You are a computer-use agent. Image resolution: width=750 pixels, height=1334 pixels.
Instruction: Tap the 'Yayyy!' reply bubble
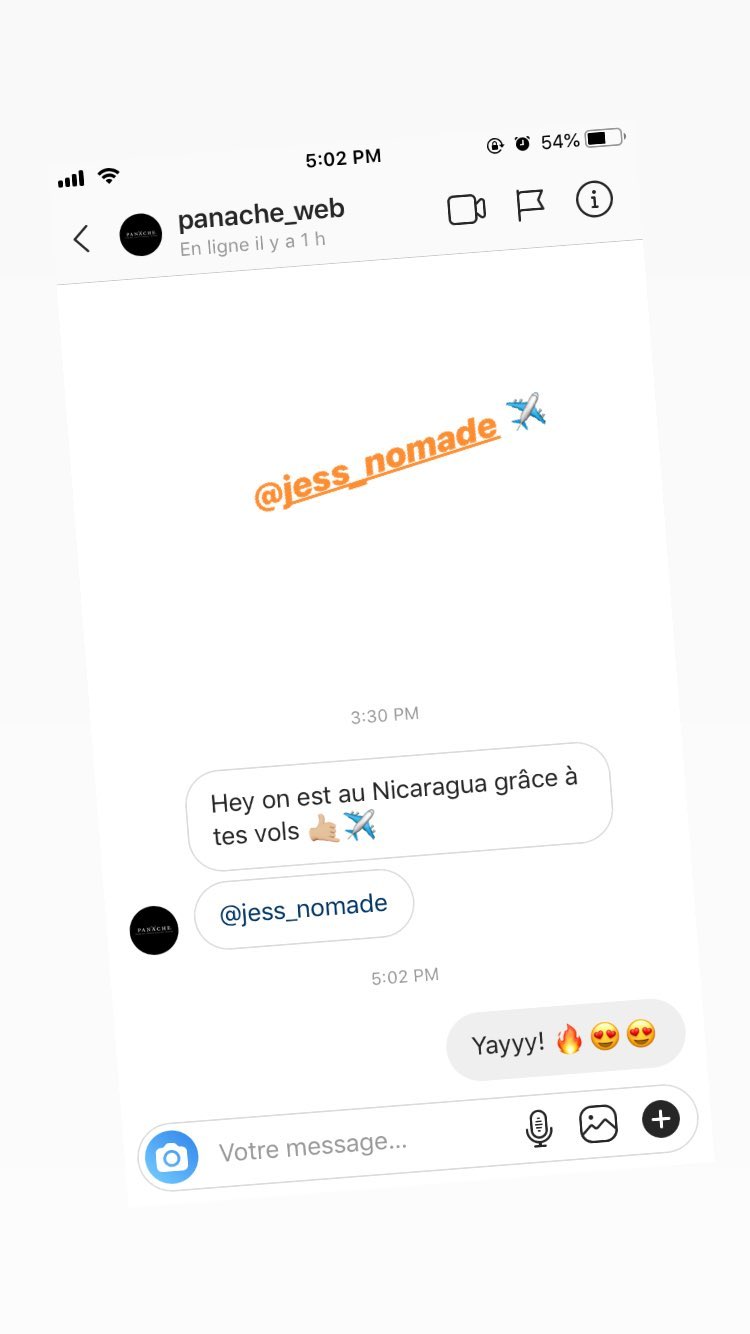tap(565, 1040)
